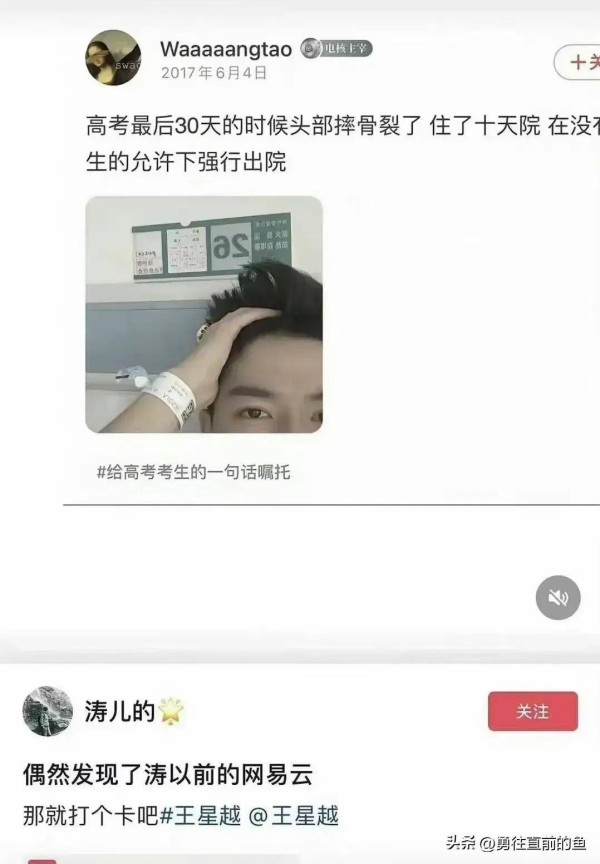Unmute the video sound
The width and height of the screenshot is (600, 864).
click(558, 598)
